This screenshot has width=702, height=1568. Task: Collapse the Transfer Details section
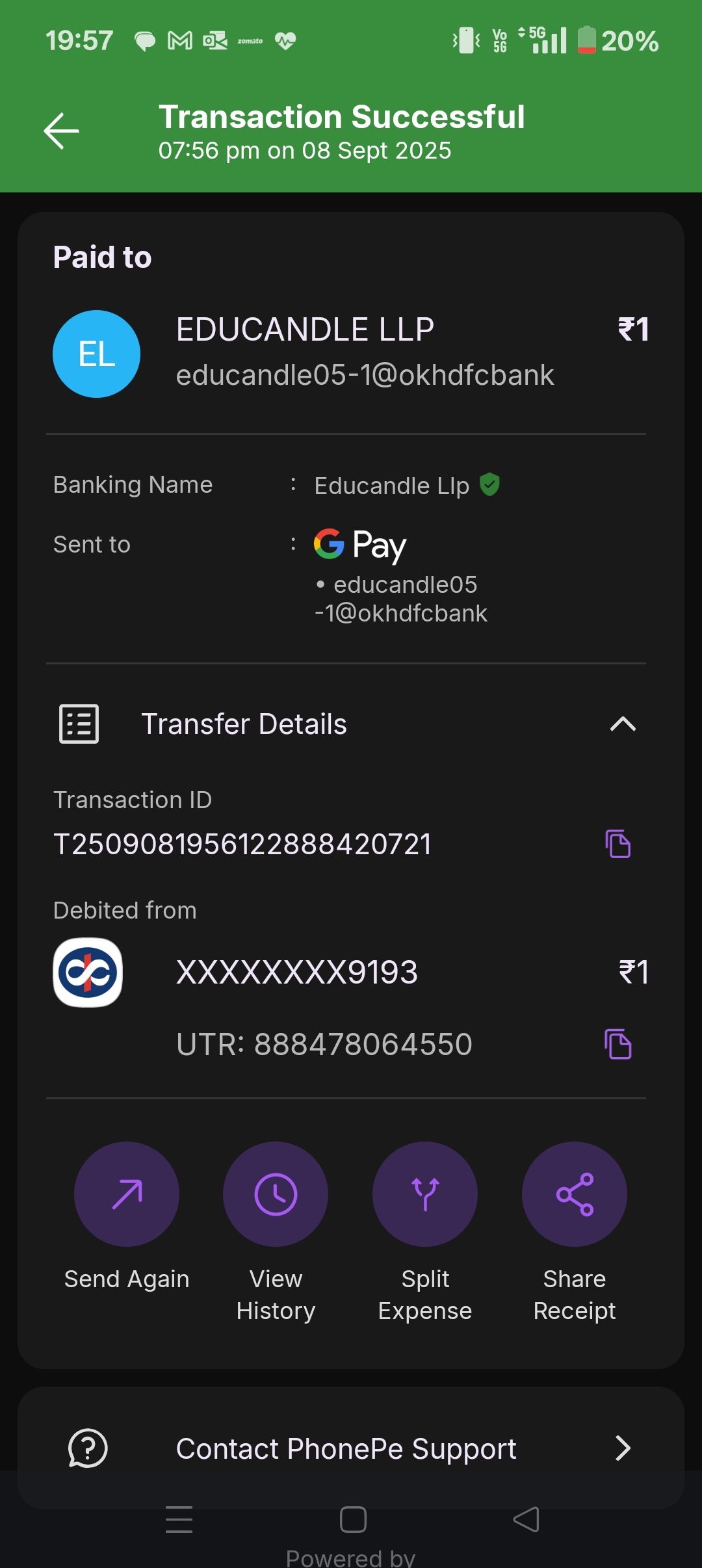click(622, 724)
